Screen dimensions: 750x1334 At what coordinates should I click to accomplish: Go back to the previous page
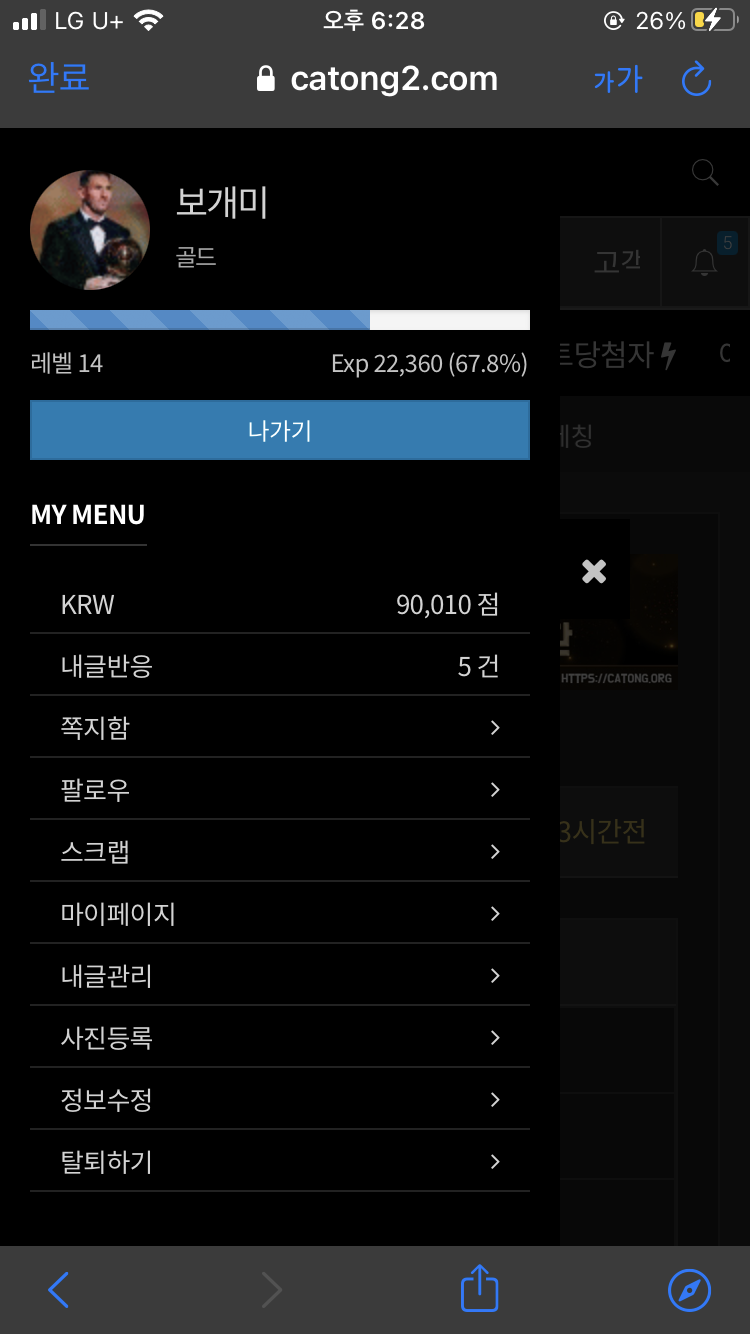coord(59,1290)
